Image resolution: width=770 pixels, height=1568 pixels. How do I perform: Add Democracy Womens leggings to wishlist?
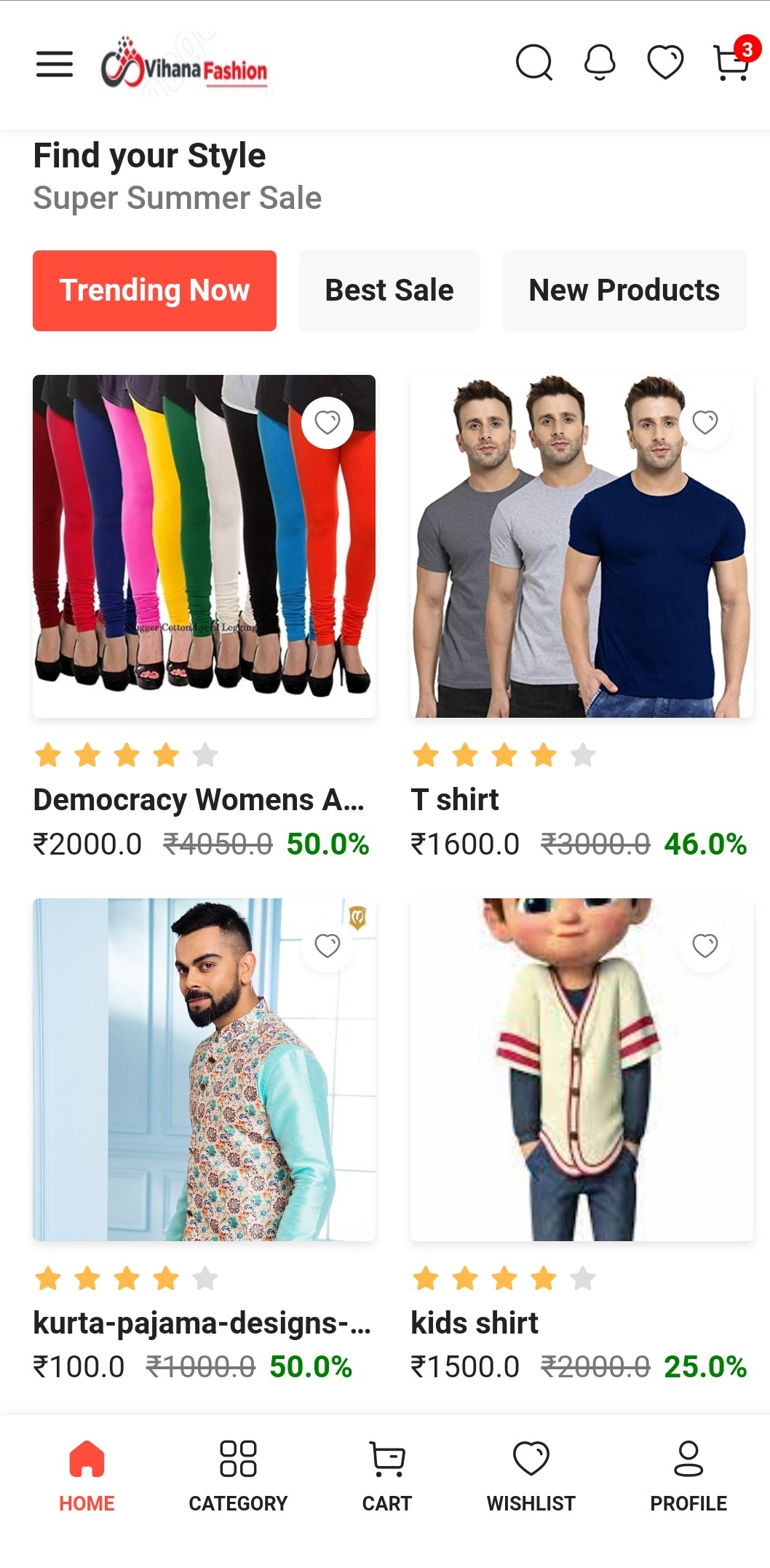coord(328,422)
